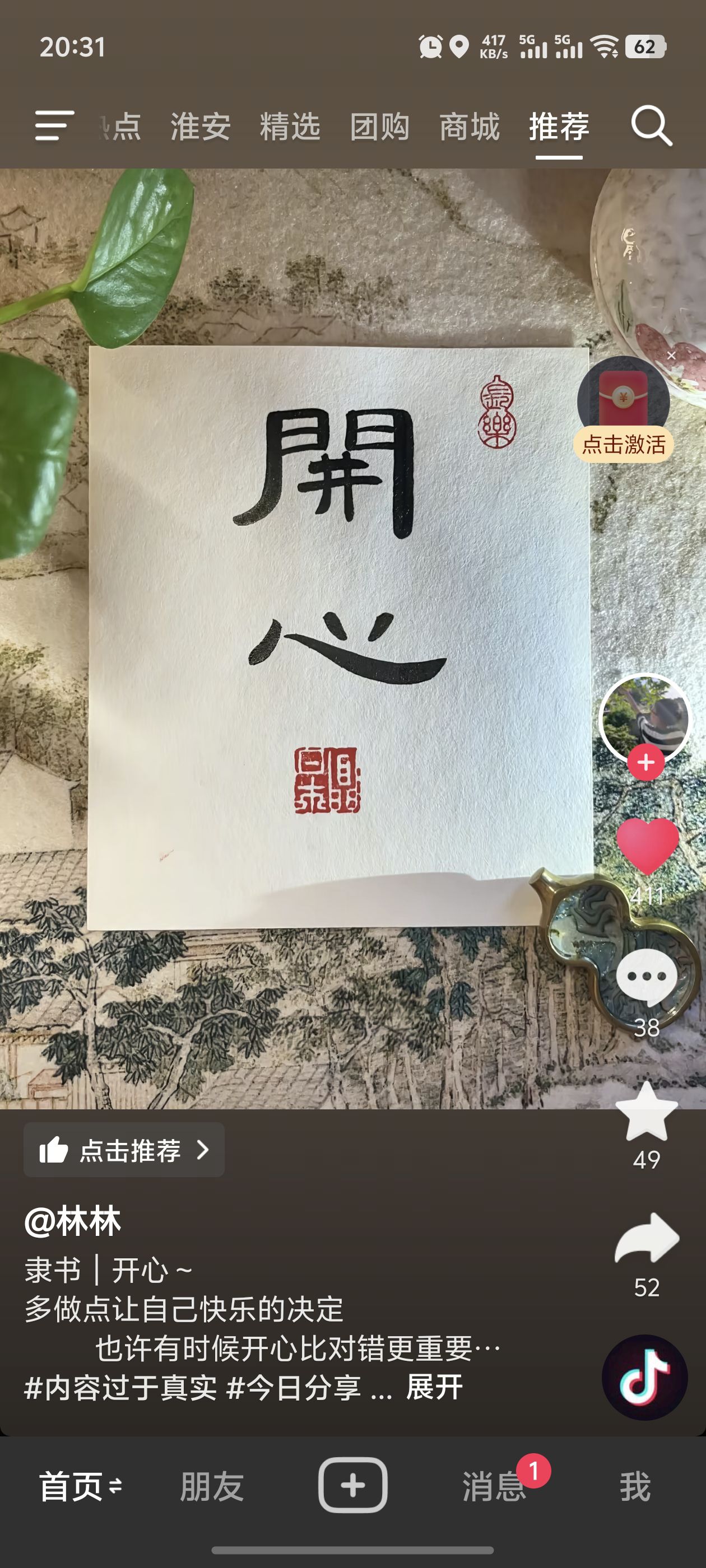Open the comments bubble
The height and width of the screenshot is (1568, 706).
[x=647, y=977]
